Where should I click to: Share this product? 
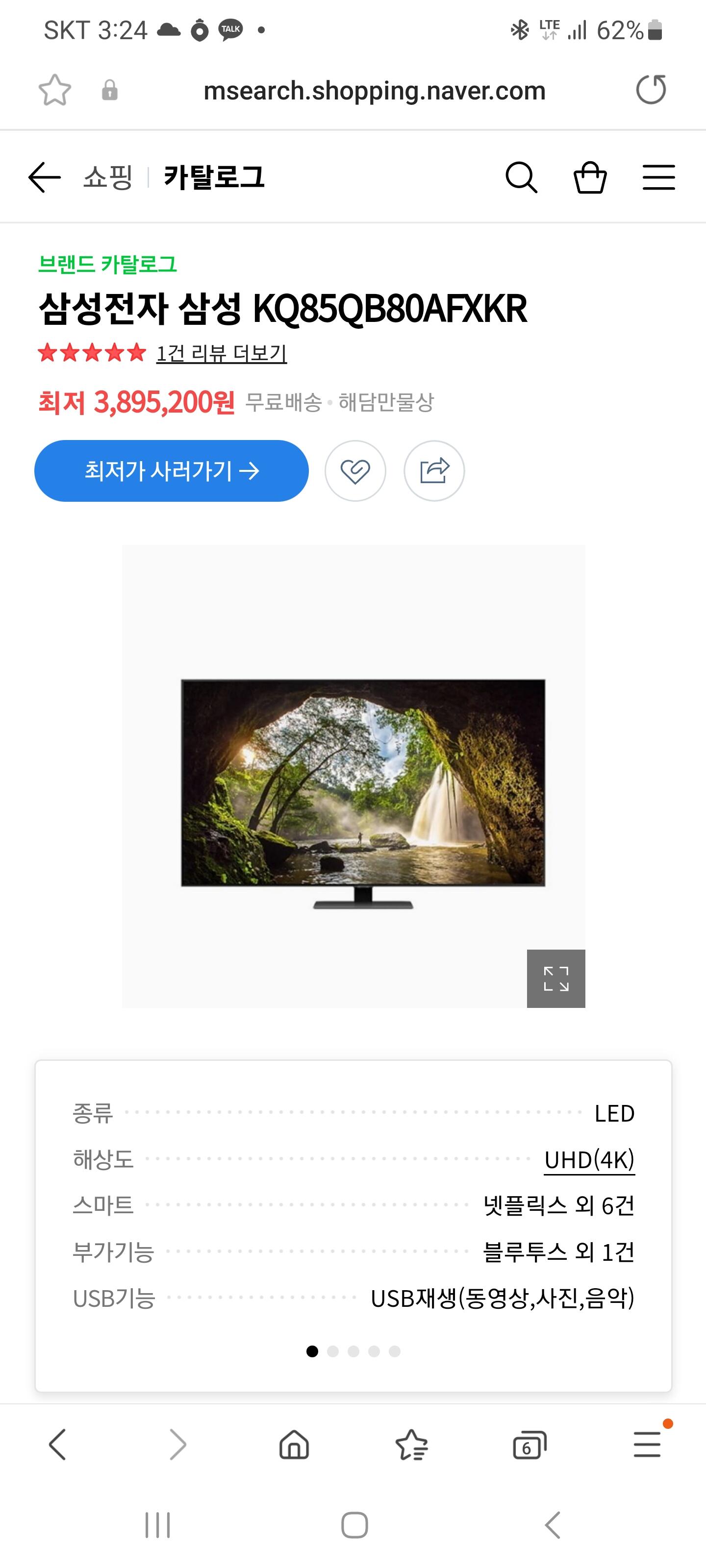tap(434, 470)
